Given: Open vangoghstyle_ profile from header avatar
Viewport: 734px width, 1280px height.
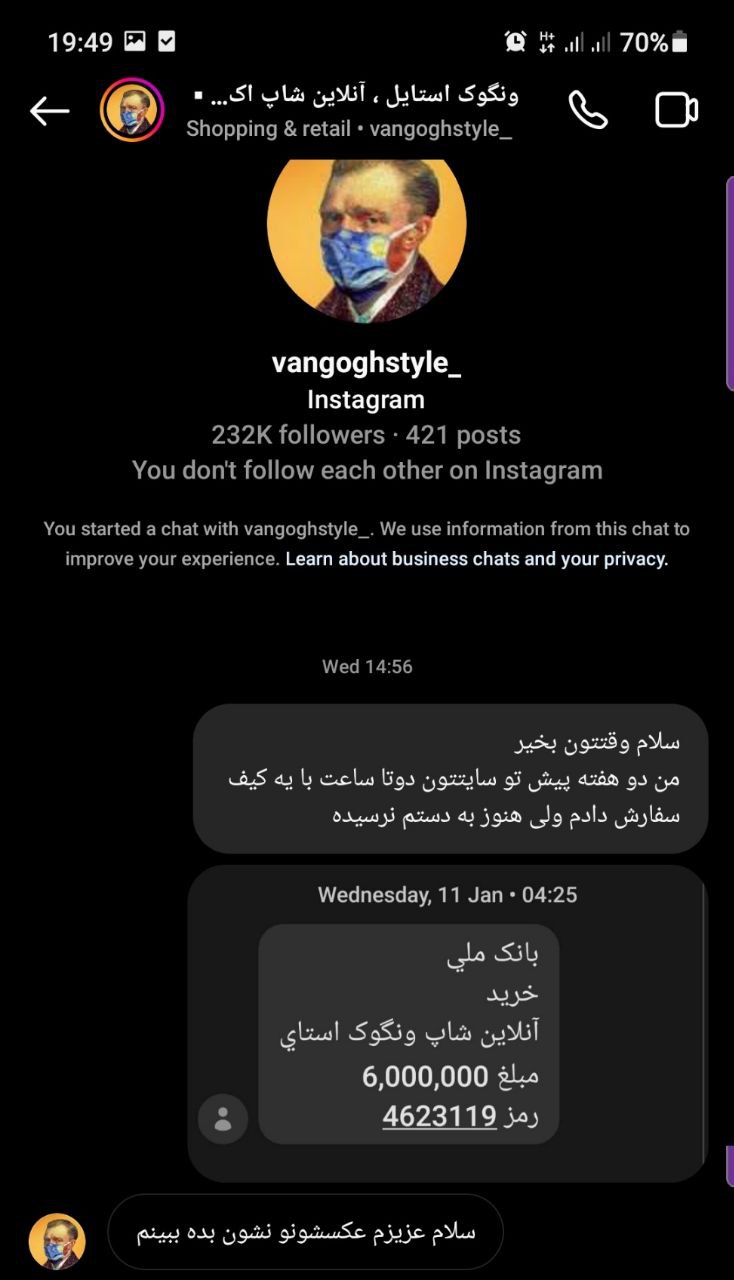Looking at the screenshot, I should tap(132, 110).
